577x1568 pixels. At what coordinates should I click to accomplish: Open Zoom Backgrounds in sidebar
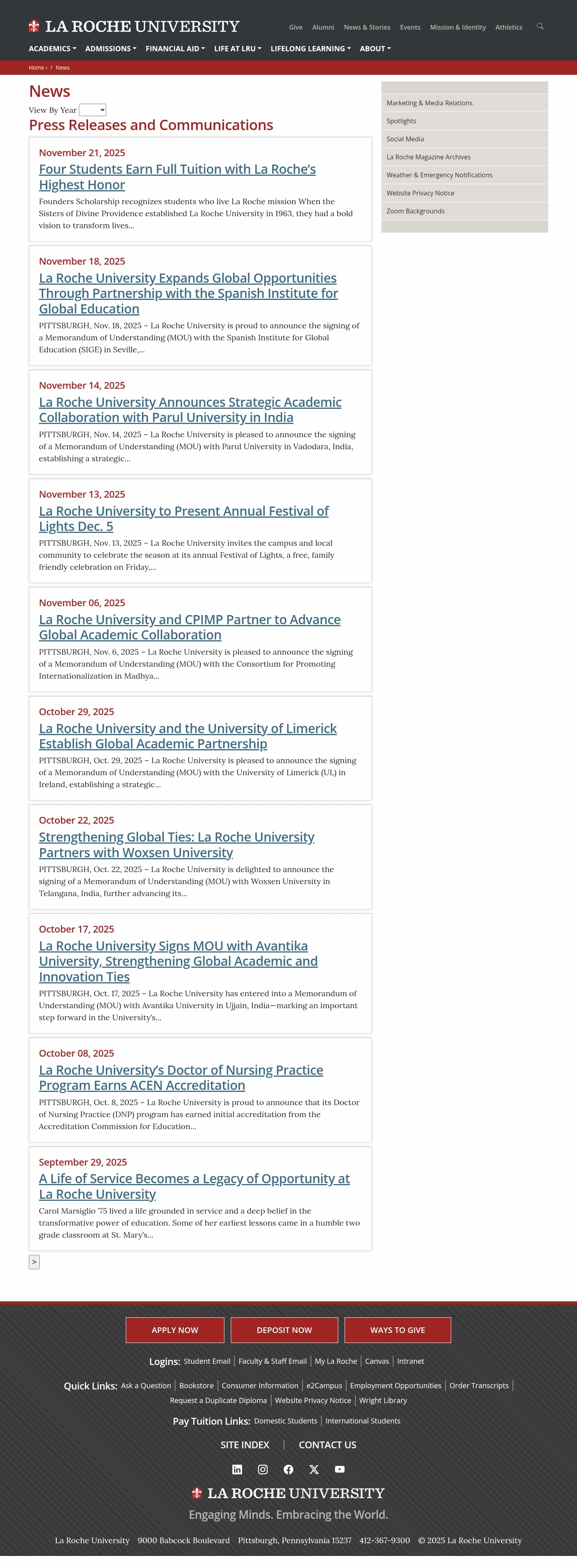pos(415,211)
